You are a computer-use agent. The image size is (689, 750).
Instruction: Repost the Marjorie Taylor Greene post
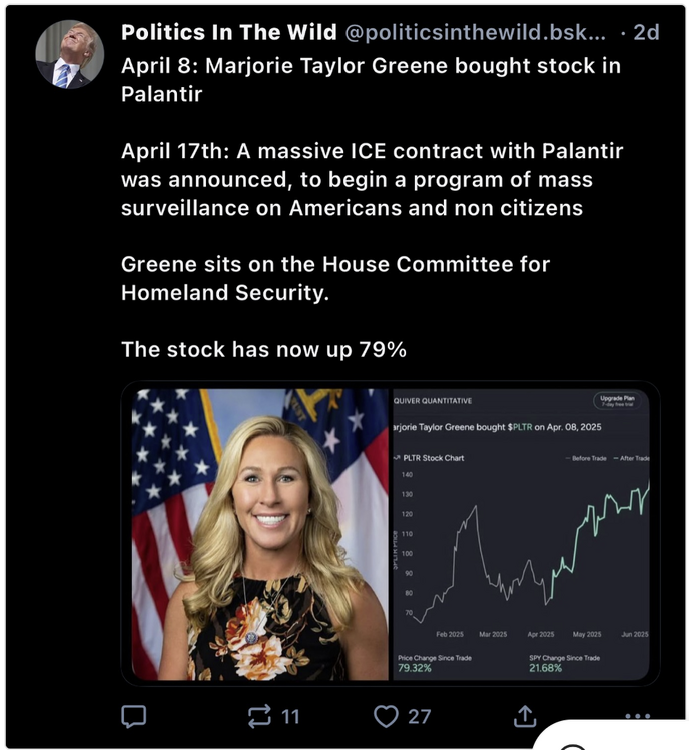tap(260, 716)
